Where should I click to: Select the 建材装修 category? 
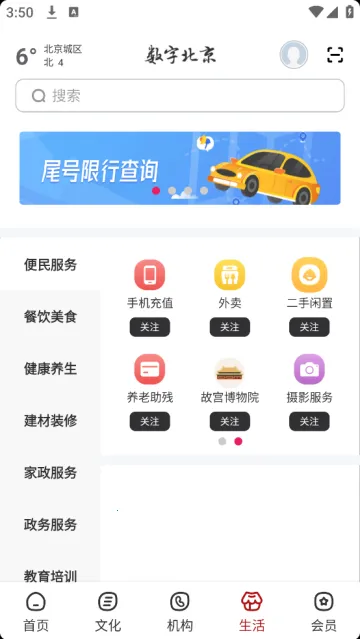[50, 421]
